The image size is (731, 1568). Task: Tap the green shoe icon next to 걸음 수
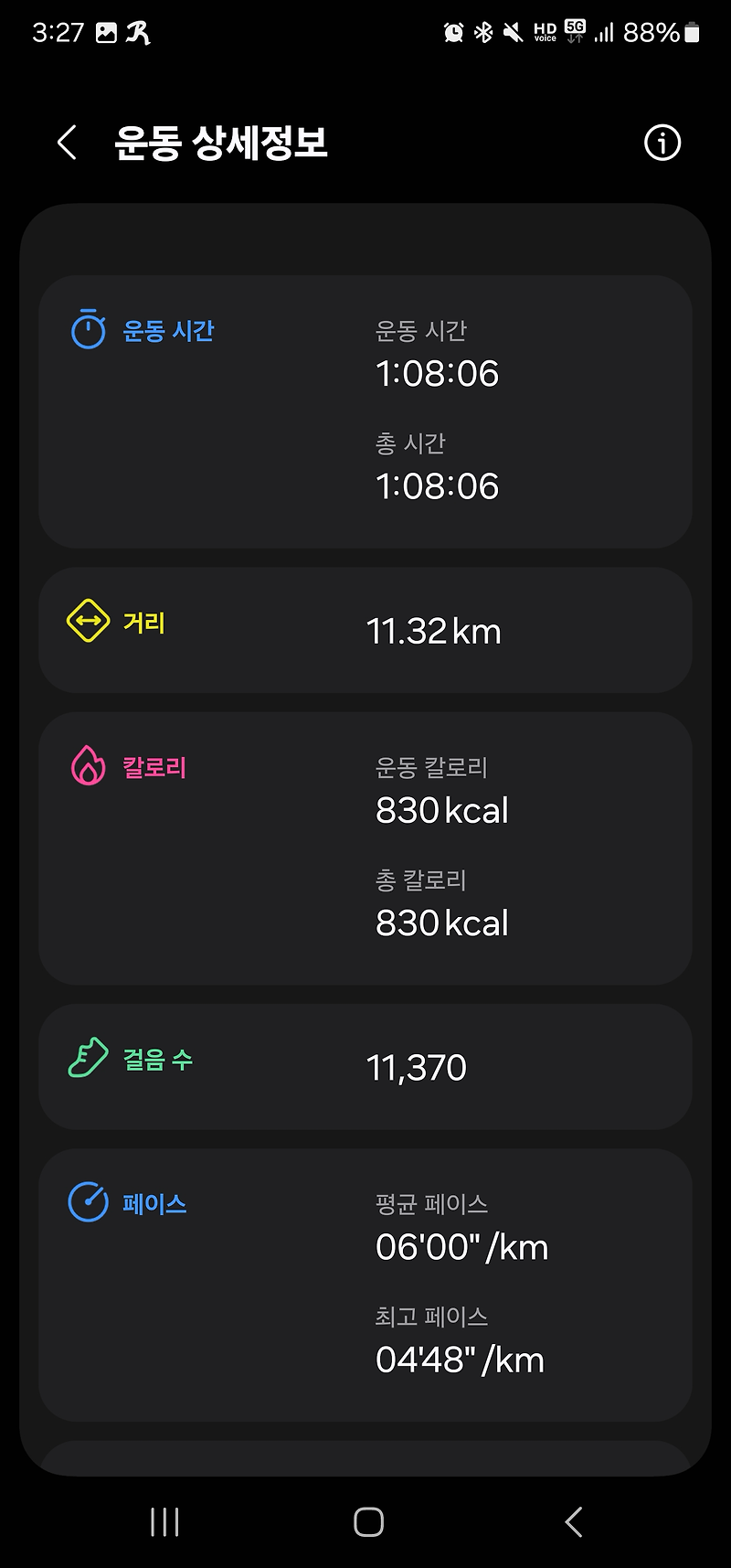(x=88, y=1061)
